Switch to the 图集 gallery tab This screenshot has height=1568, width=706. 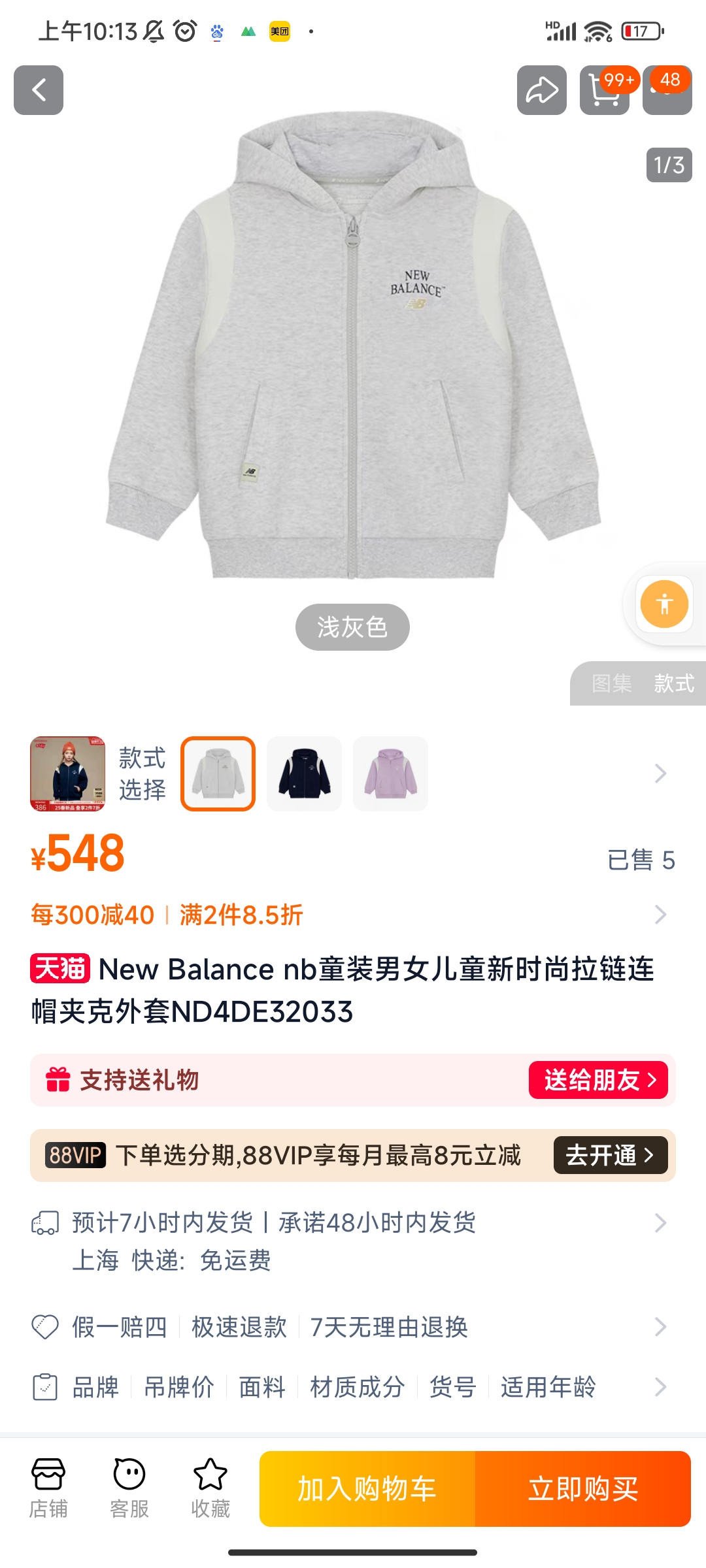tap(612, 683)
